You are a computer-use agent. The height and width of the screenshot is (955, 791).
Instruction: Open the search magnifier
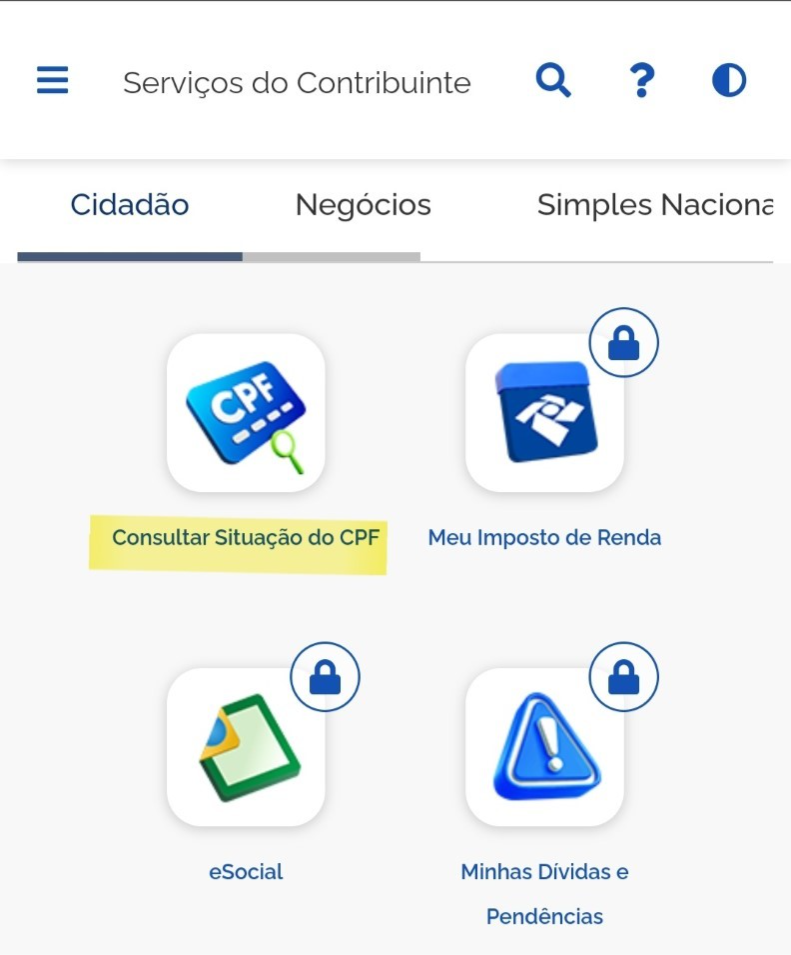click(552, 80)
